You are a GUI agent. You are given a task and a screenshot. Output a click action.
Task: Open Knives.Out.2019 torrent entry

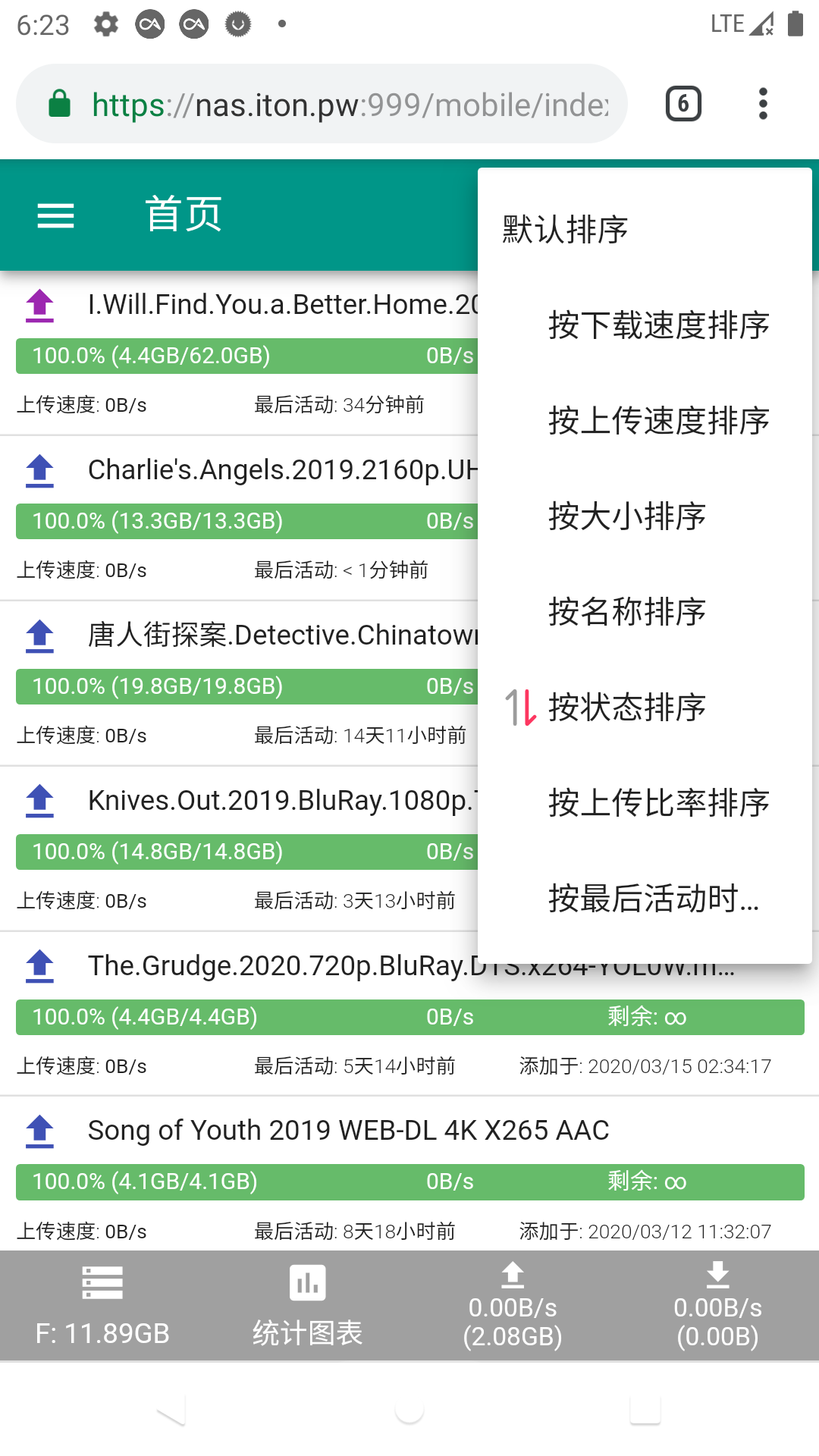[239, 849]
